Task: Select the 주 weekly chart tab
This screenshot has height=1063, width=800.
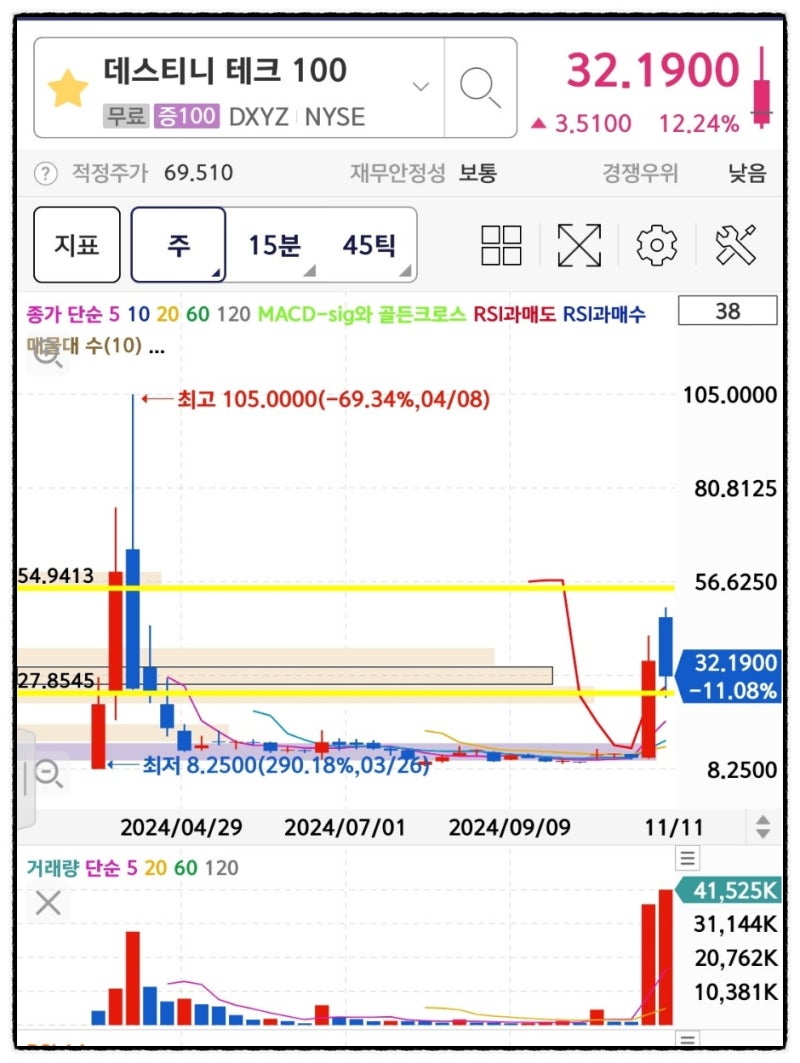Action: pos(178,245)
